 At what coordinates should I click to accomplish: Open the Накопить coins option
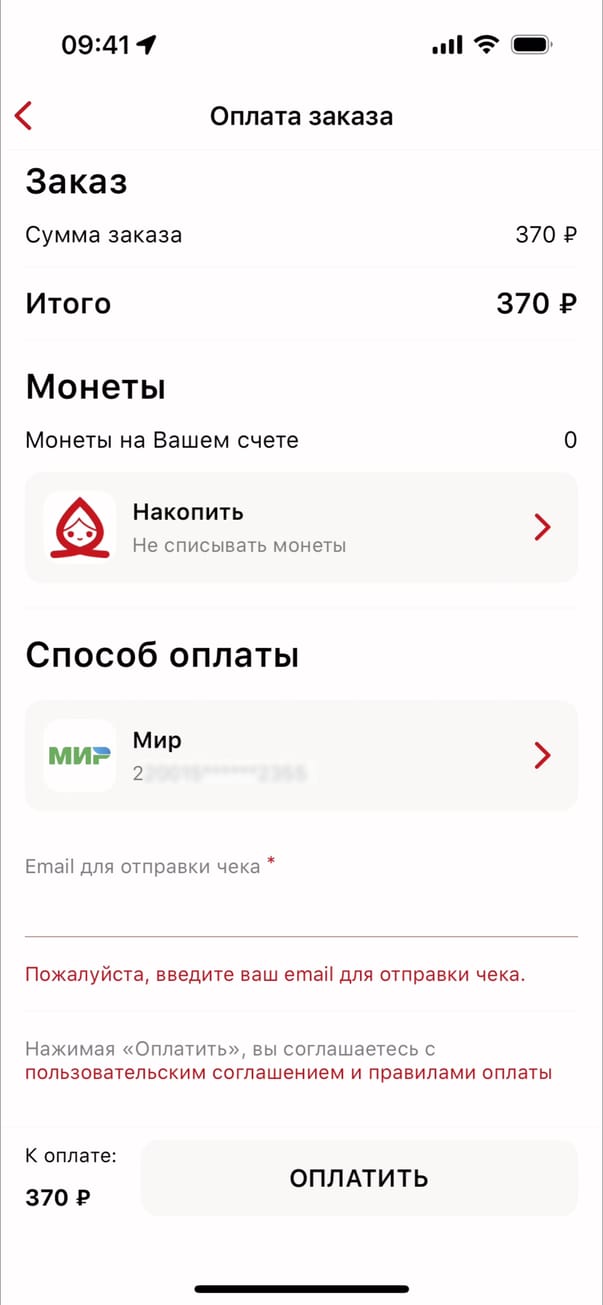pyautogui.click(x=301, y=527)
